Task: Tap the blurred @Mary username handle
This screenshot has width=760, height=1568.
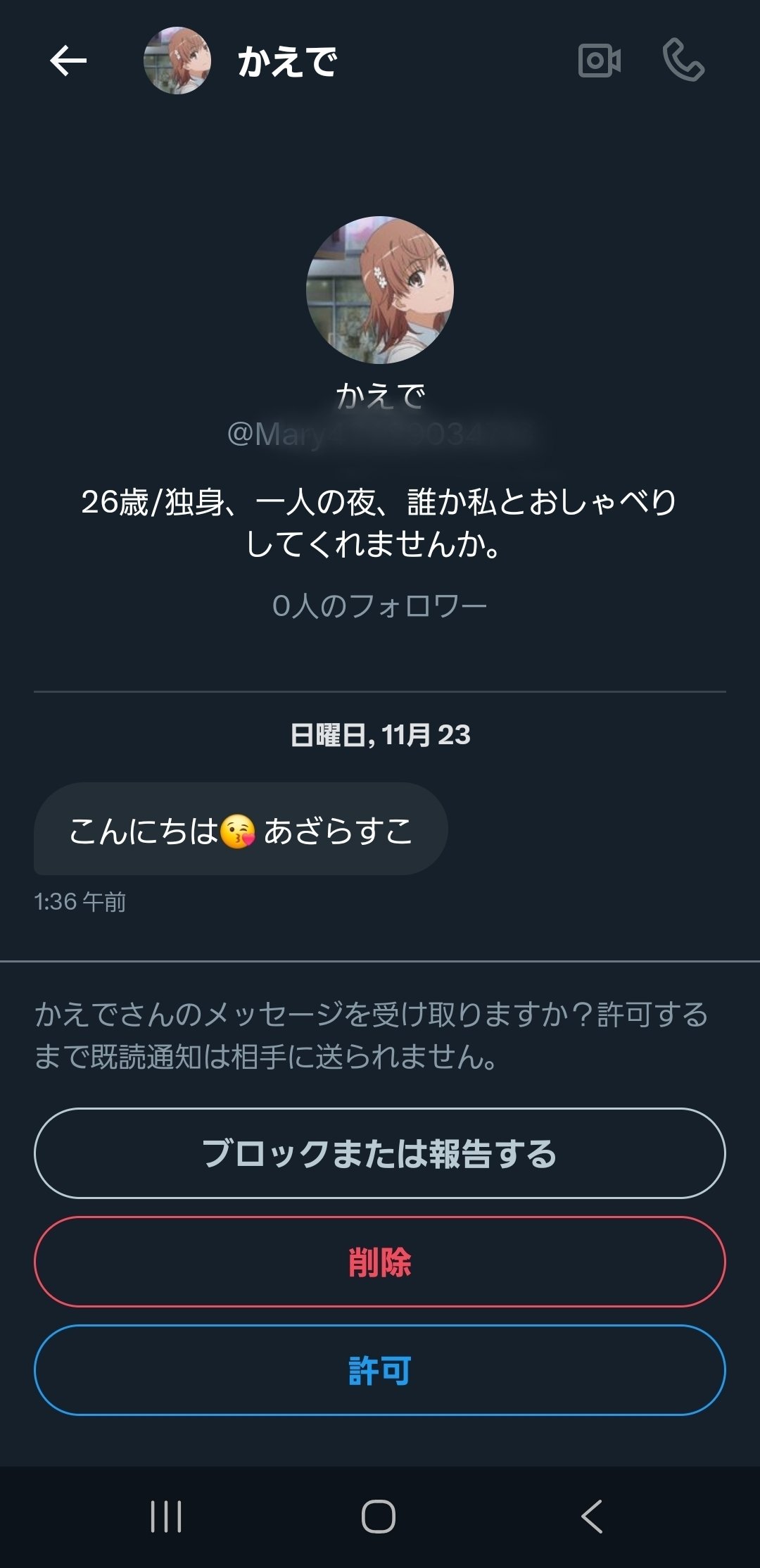Action: tap(380, 434)
